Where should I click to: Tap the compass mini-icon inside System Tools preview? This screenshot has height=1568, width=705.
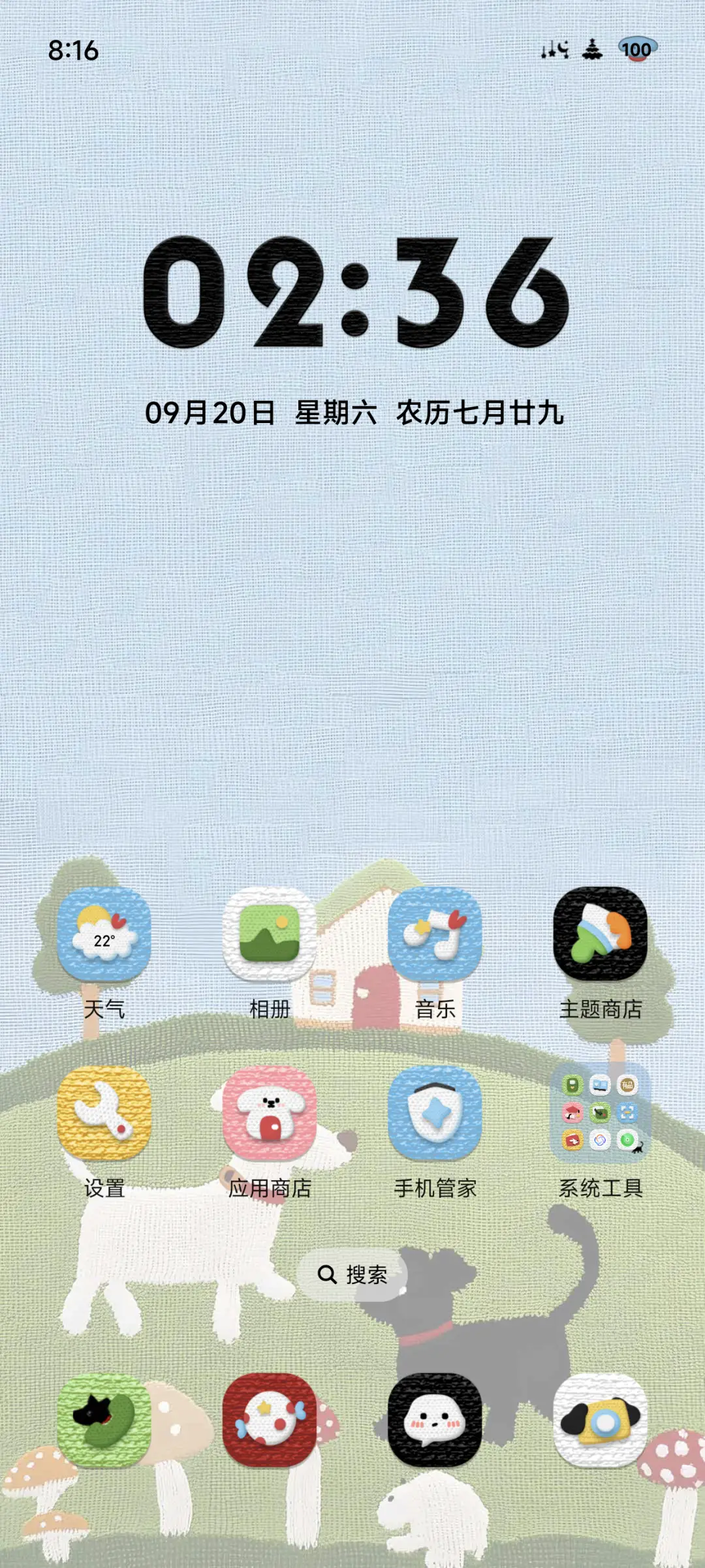tap(601, 1140)
